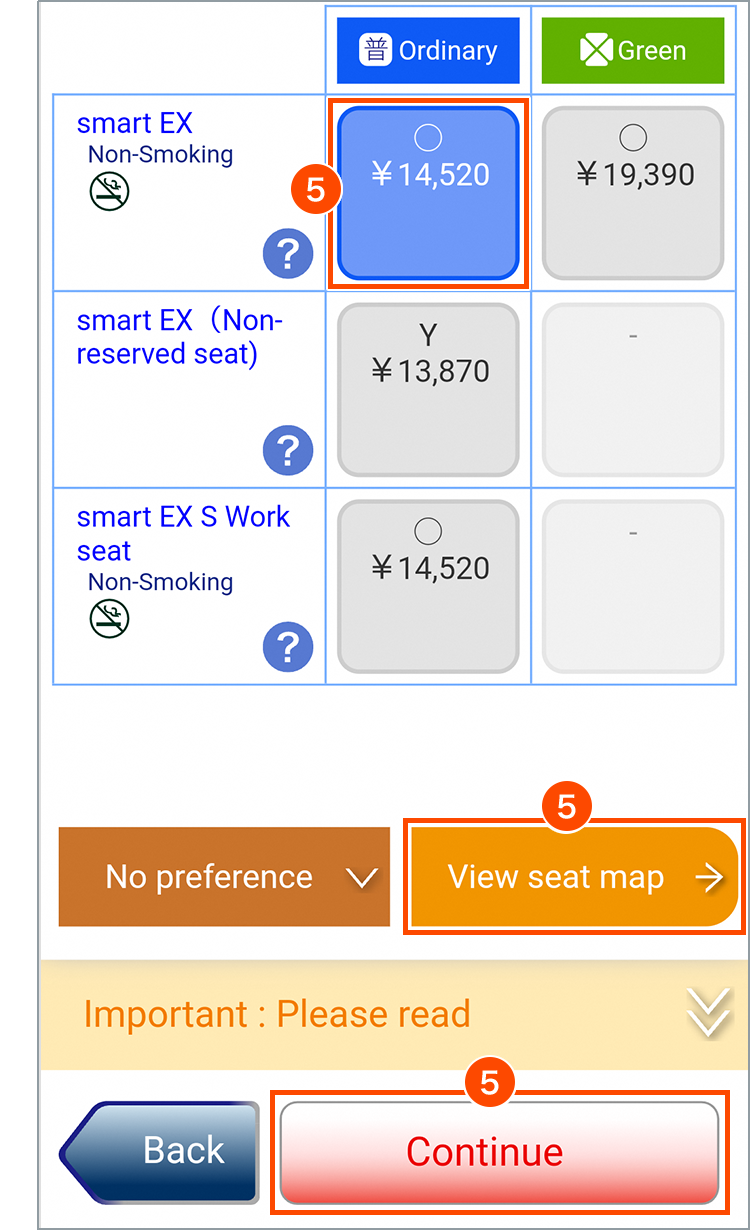The height and width of the screenshot is (1230, 750).
Task: Choose the Green car fare ¥19,390
Action: (x=633, y=192)
